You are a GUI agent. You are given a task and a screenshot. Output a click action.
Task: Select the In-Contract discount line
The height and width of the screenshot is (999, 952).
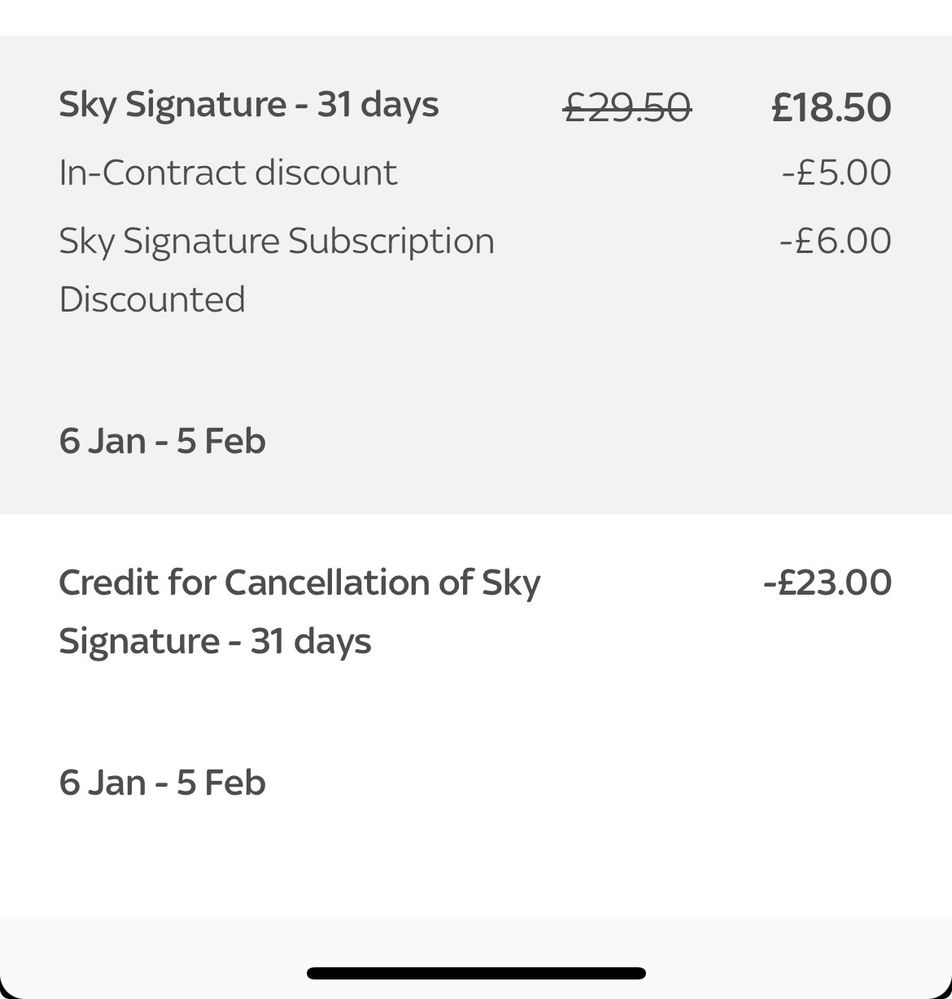point(227,172)
